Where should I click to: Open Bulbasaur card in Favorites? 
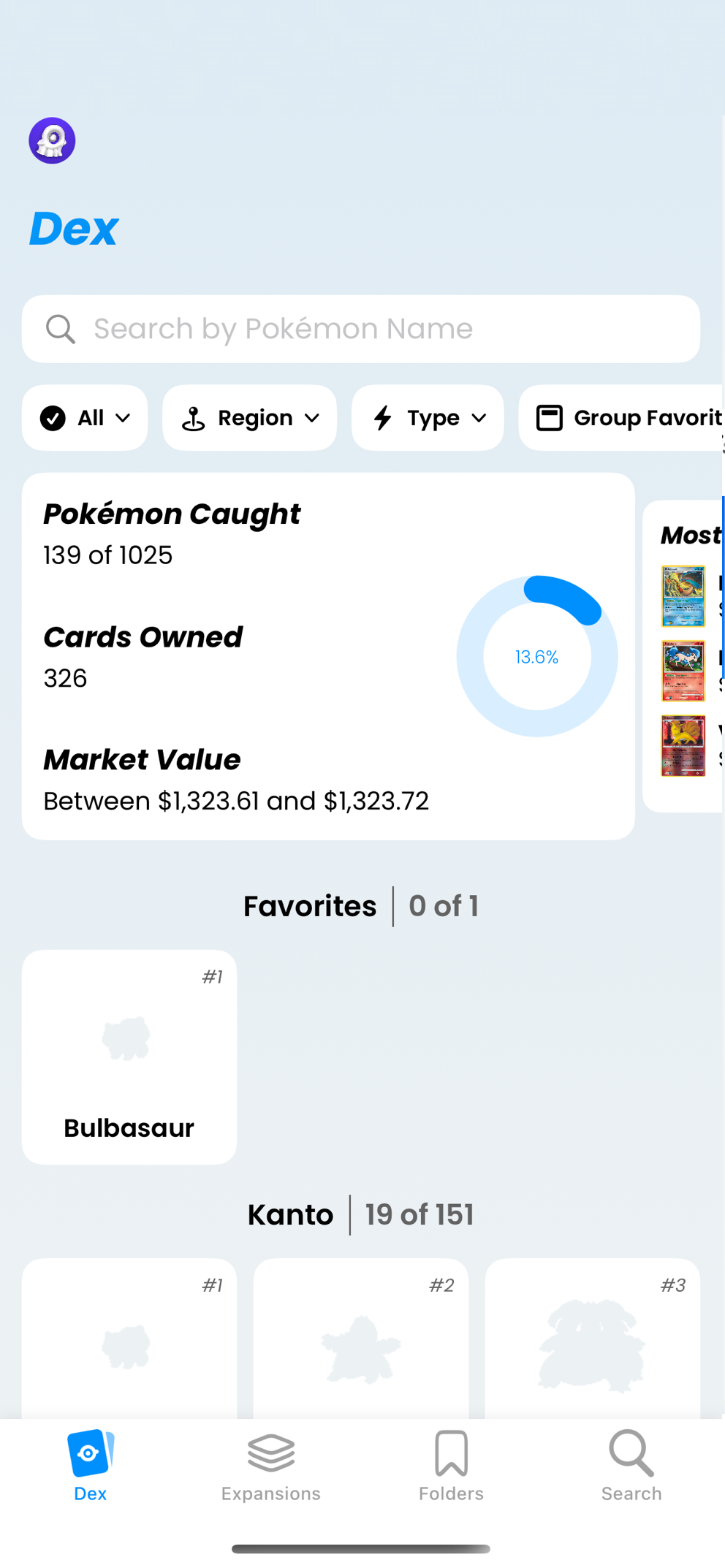[129, 1057]
